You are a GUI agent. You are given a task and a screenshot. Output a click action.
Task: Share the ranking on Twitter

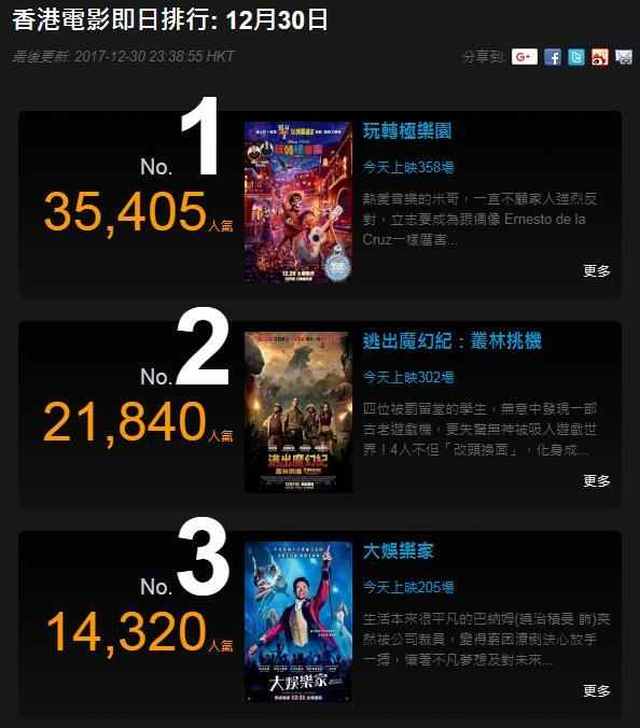[x=576, y=57]
